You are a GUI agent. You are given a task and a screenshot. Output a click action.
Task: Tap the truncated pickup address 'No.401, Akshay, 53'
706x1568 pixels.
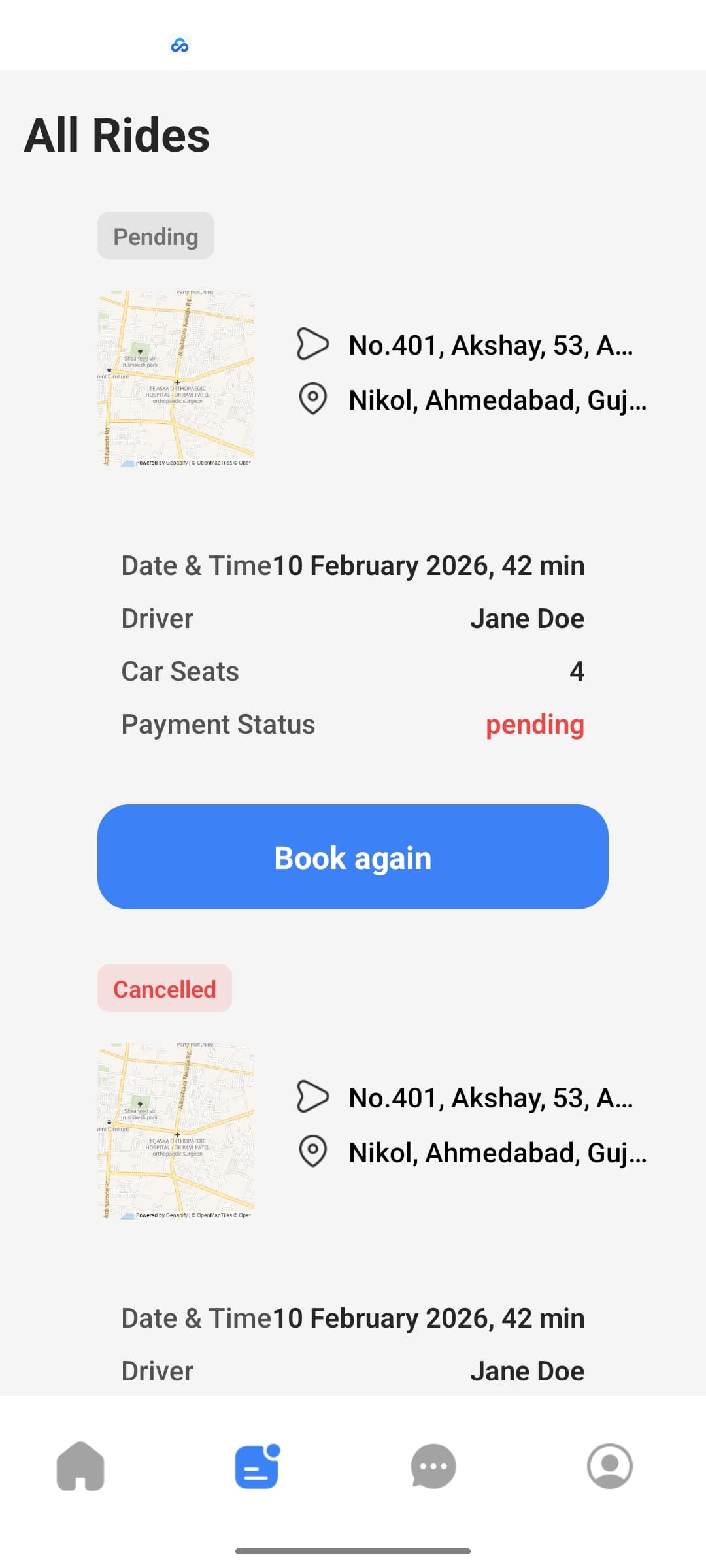click(x=489, y=346)
